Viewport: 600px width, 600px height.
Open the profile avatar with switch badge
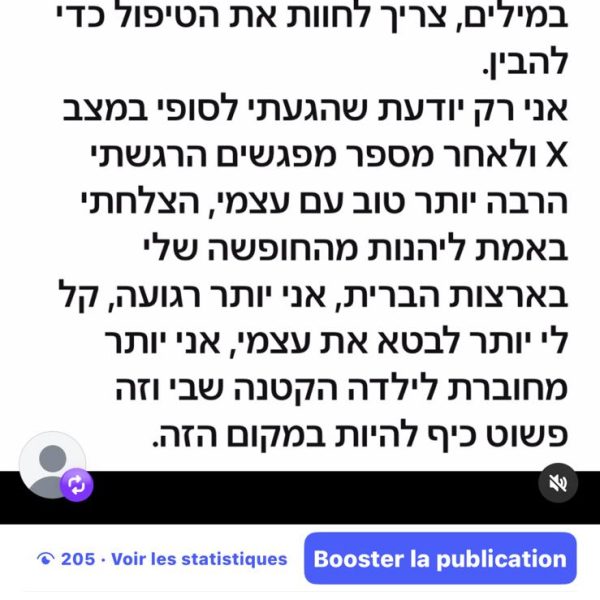pyautogui.click(x=53, y=465)
